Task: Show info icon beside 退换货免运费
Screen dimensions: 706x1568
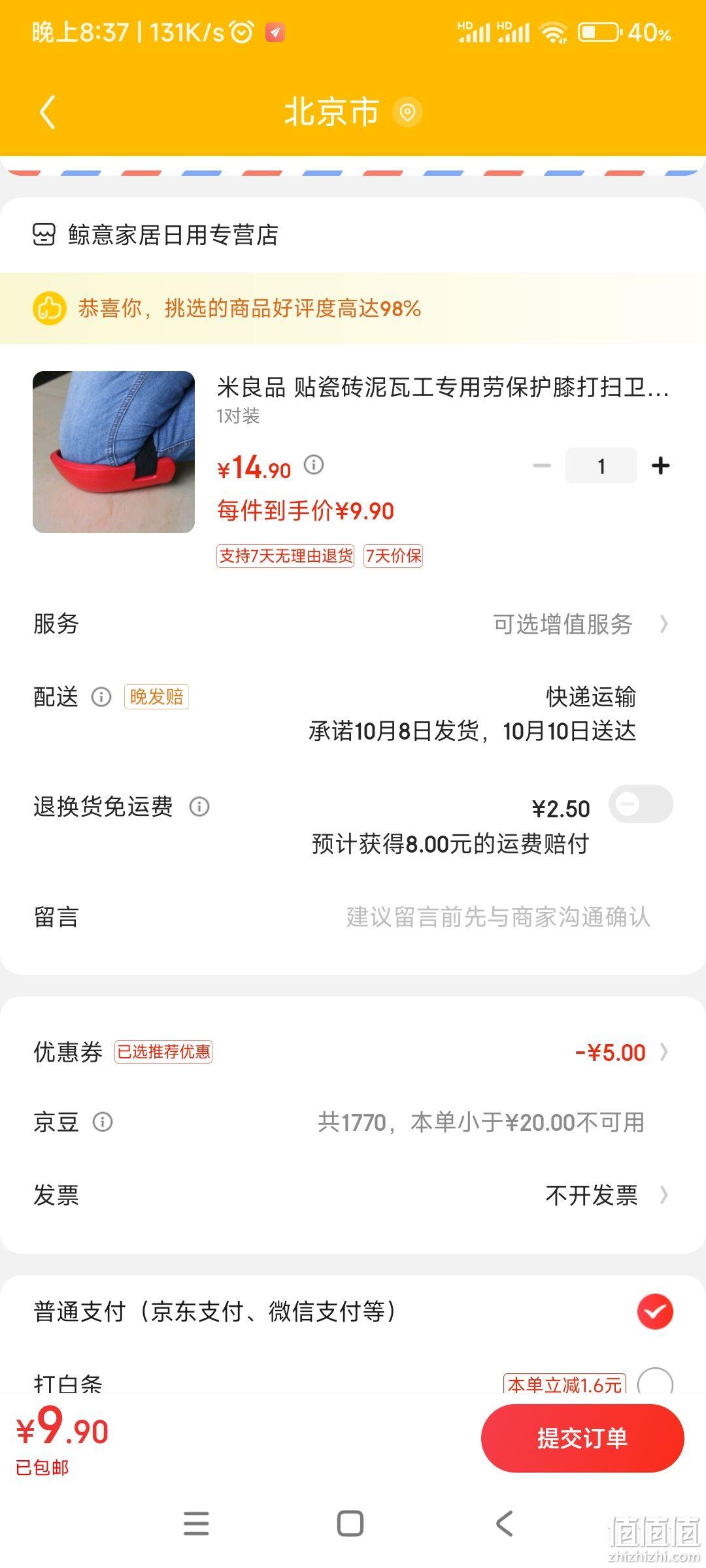Action: tap(199, 807)
